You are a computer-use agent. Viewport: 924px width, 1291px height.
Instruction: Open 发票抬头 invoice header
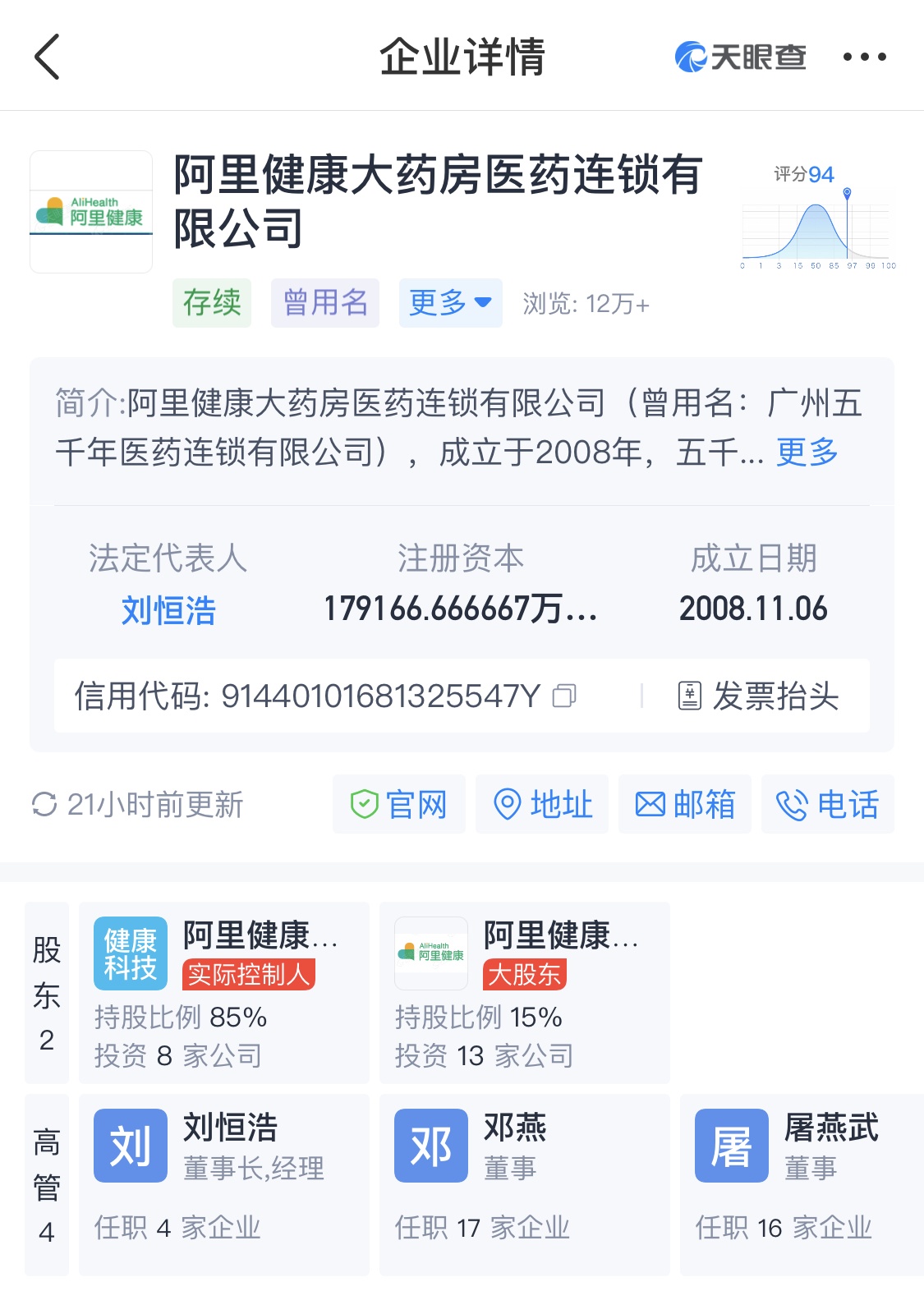click(x=758, y=696)
